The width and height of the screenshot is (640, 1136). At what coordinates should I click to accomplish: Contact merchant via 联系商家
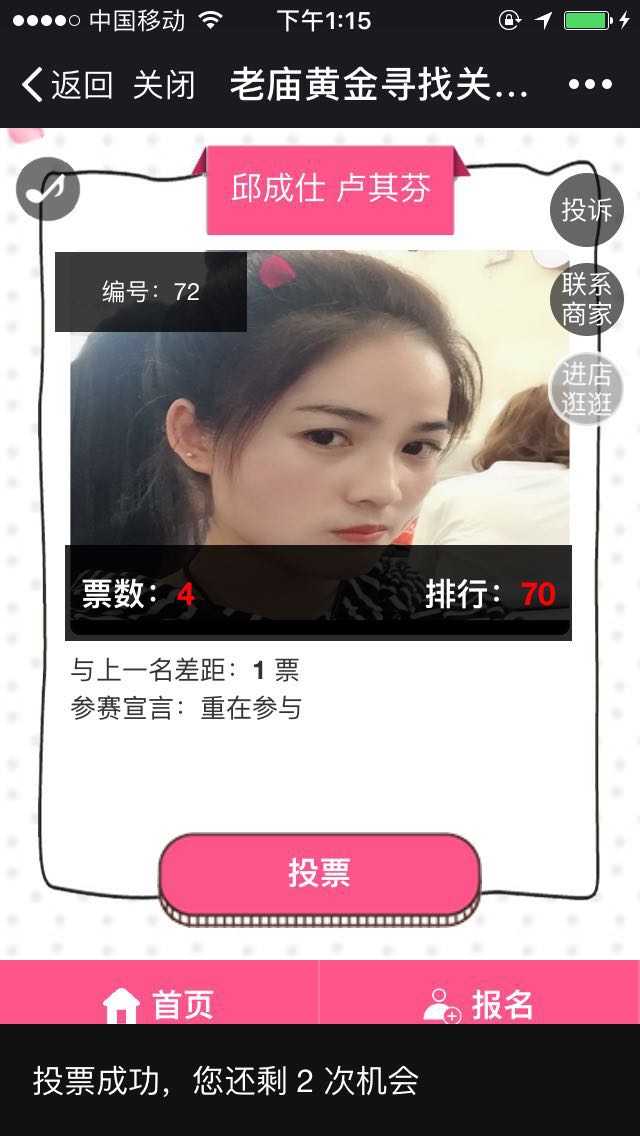(587, 299)
